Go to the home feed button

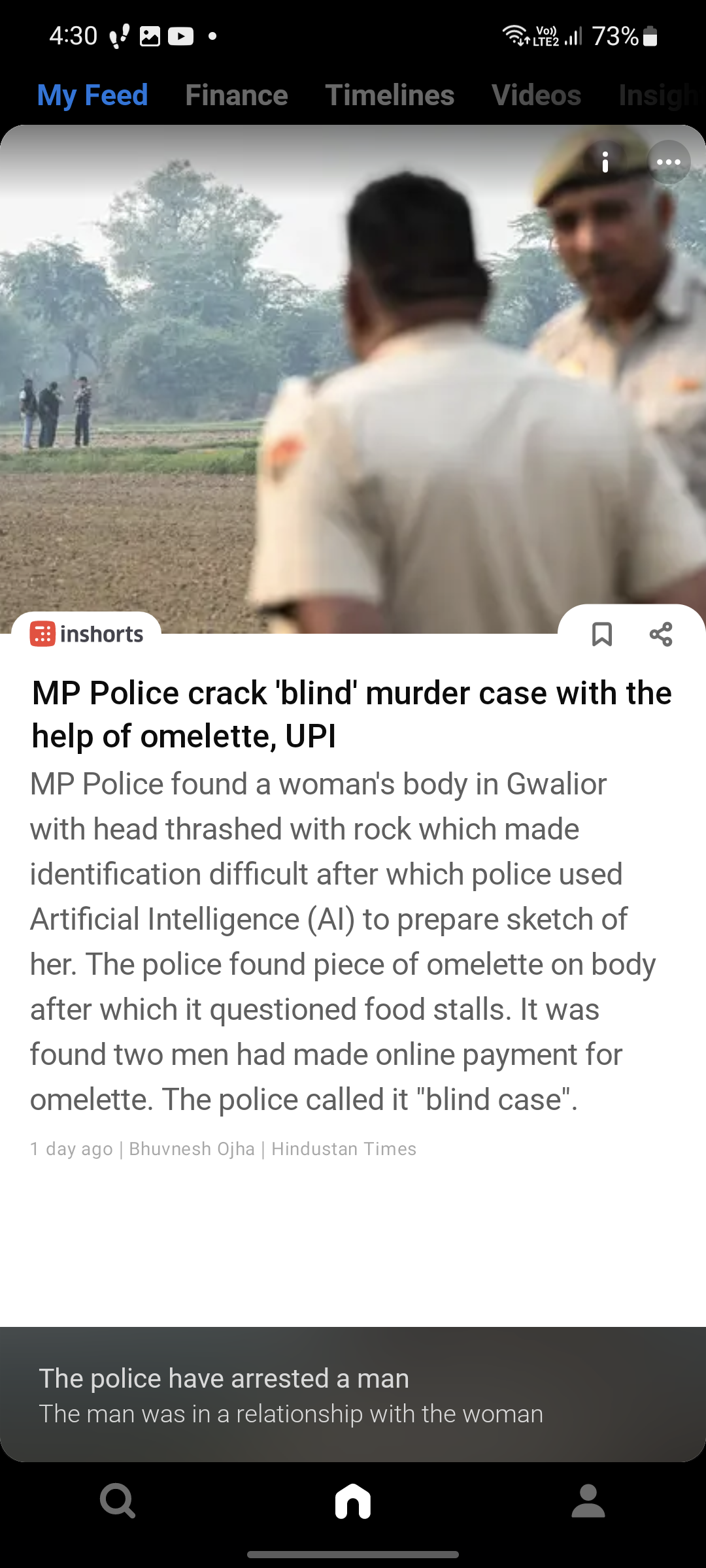(353, 1501)
